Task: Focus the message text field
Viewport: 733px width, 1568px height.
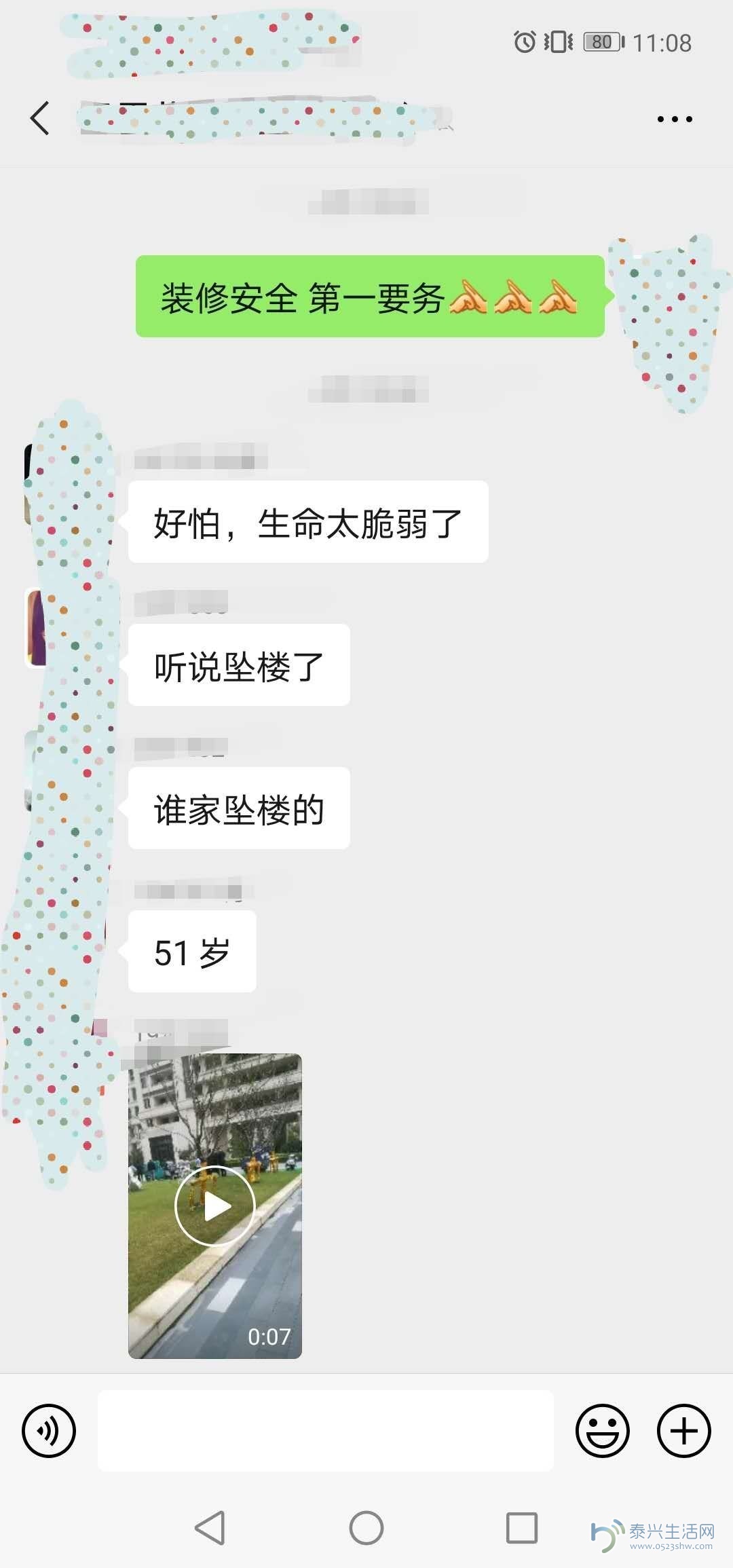Action: click(326, 1430)
